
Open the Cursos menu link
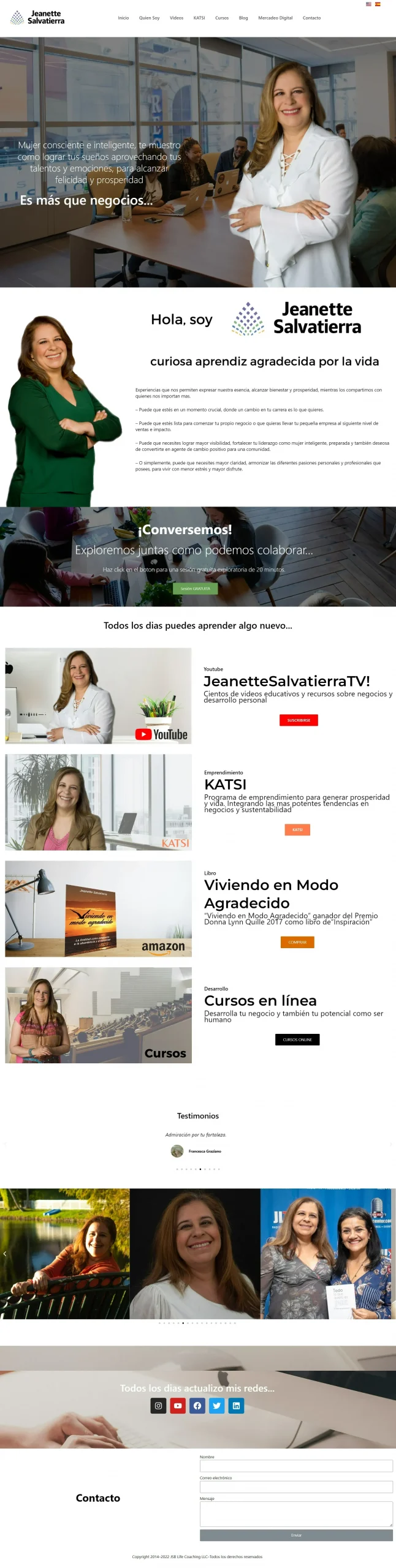[222, 18]
